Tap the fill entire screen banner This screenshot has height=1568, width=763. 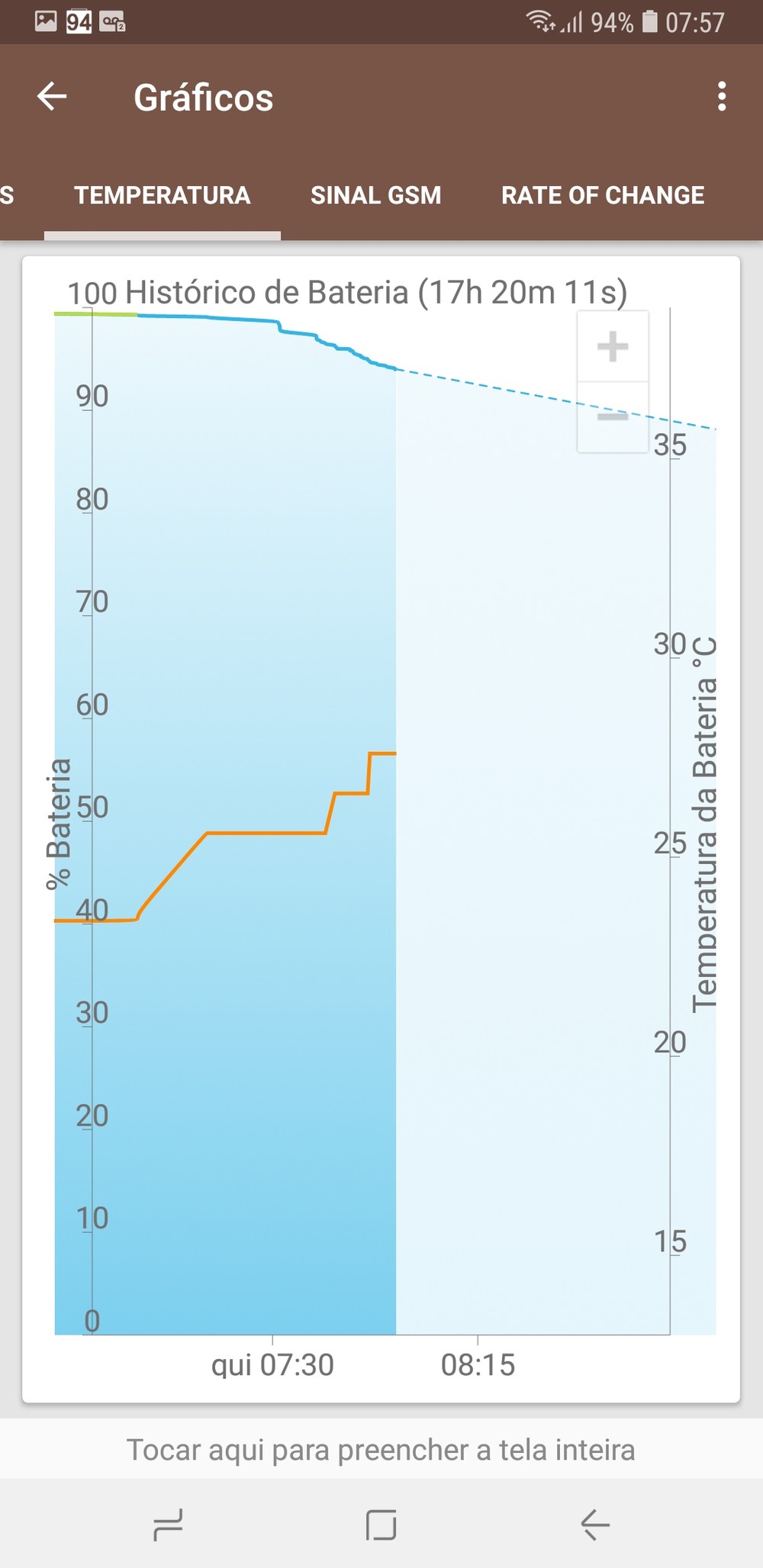pos(381,1449)
